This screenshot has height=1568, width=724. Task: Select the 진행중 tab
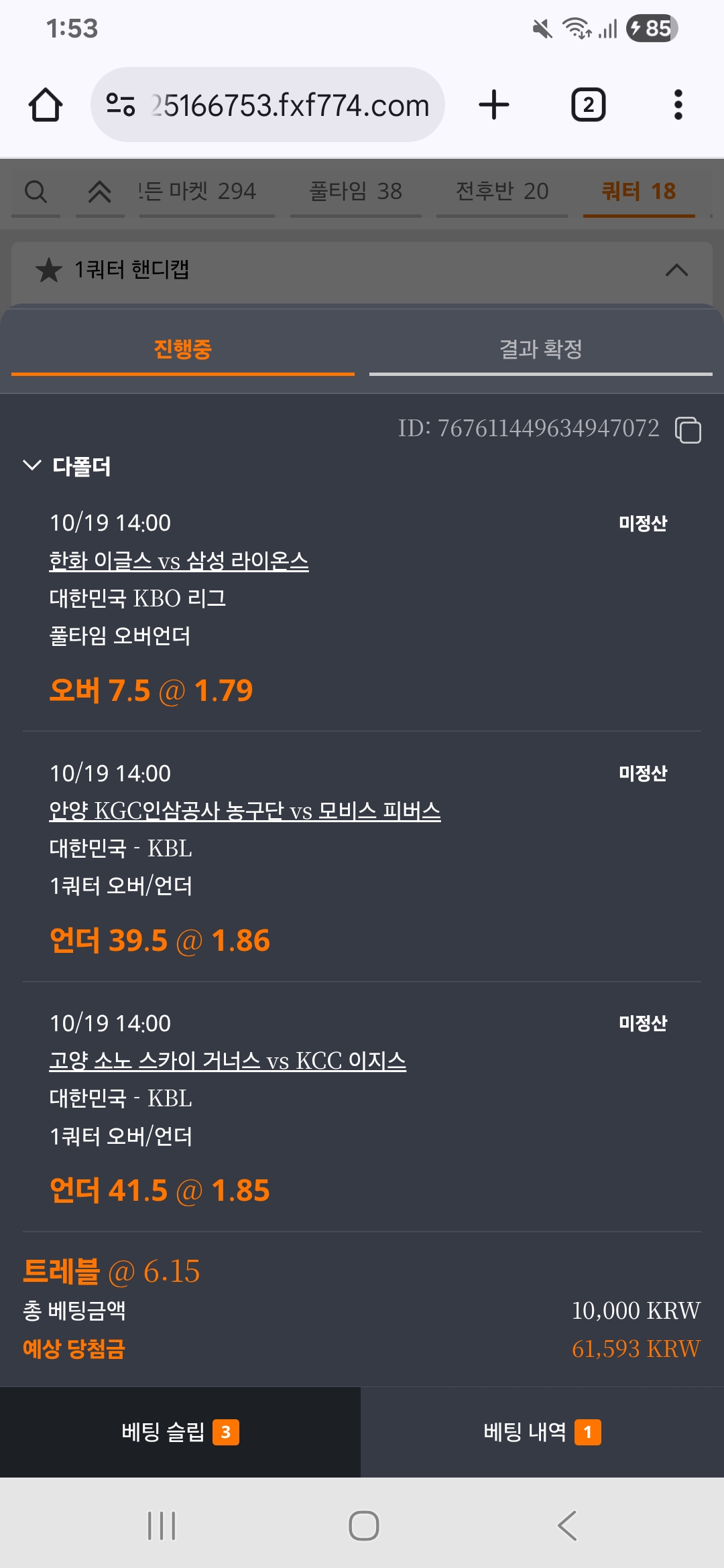182,349
